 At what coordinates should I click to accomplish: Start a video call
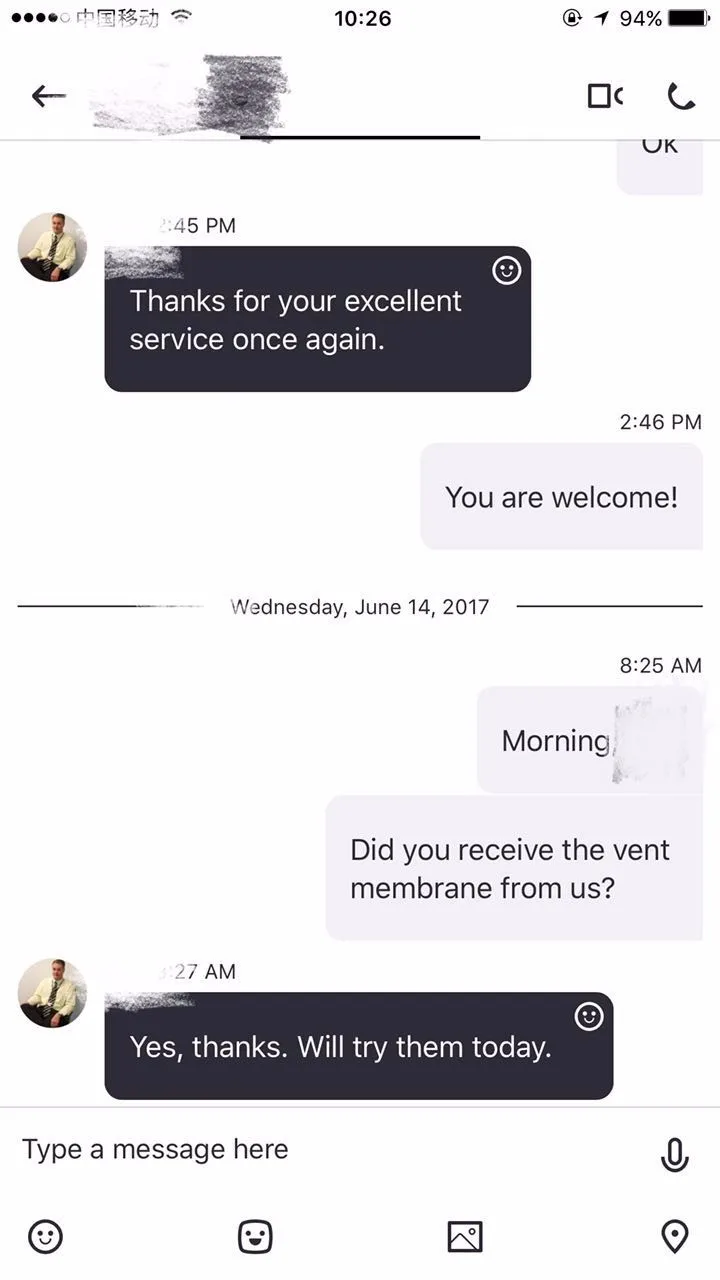605,96
